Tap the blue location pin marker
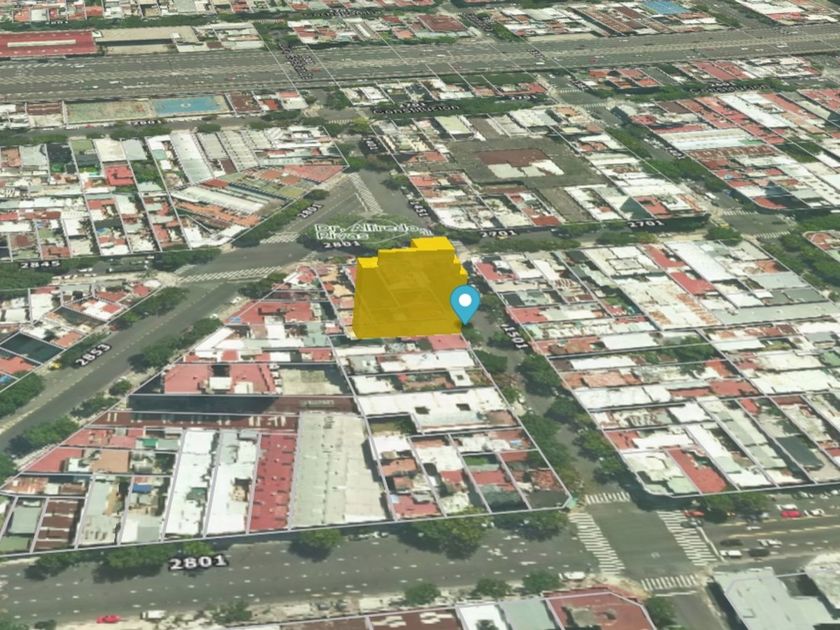 pos(465,304)
